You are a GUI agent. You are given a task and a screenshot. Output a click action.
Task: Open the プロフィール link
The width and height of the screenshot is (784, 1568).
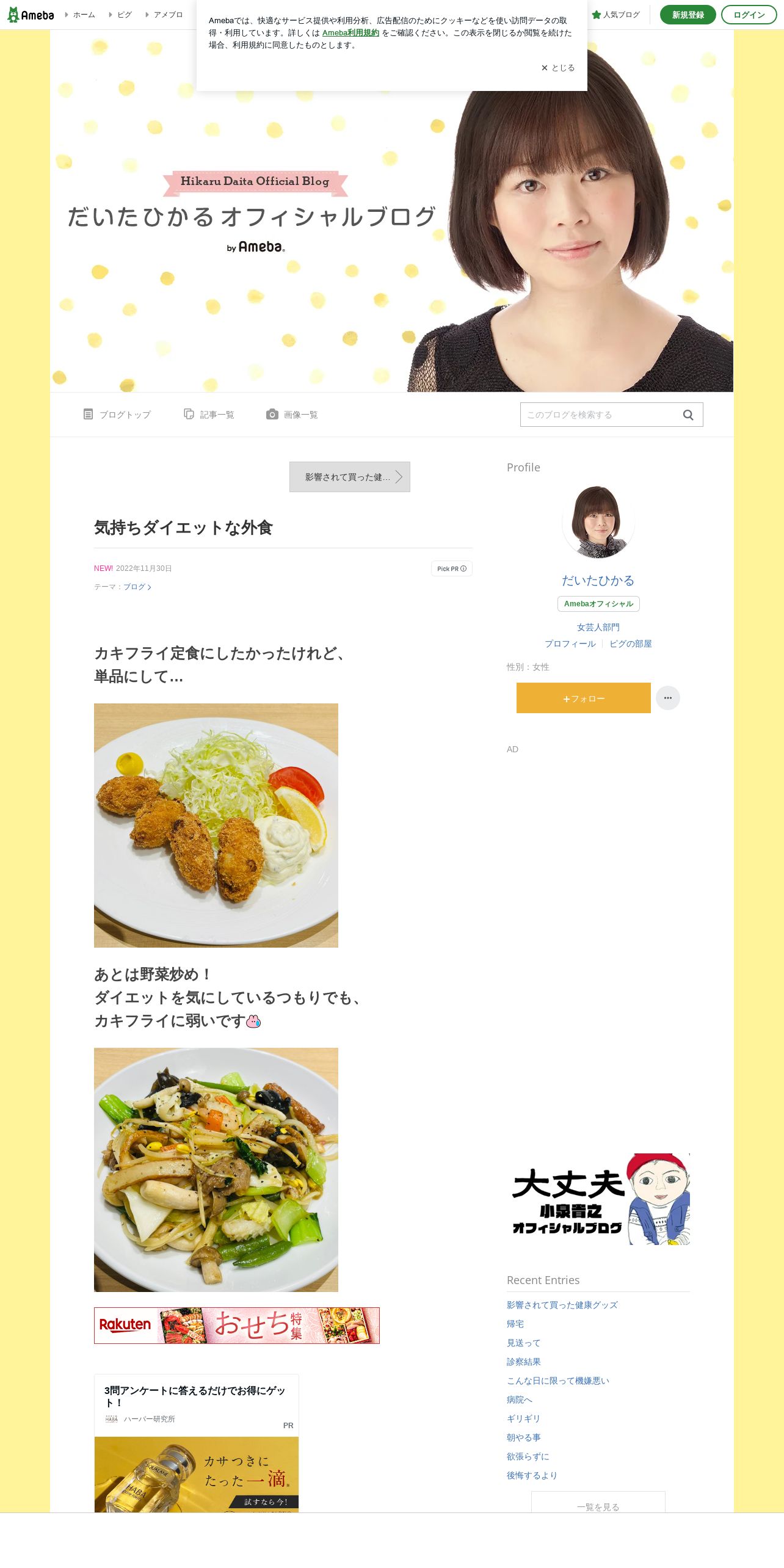[570, 644]
